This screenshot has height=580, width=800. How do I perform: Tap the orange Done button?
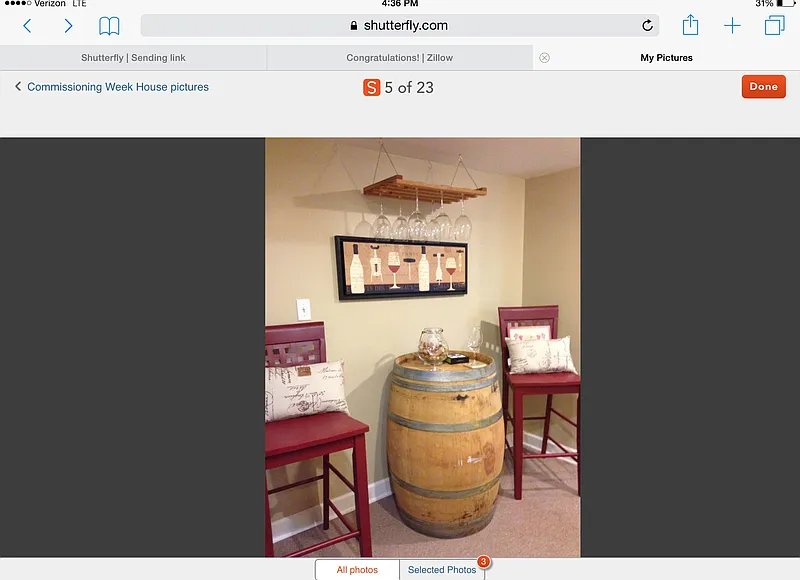pyautogui.click(x=763, y=87)
